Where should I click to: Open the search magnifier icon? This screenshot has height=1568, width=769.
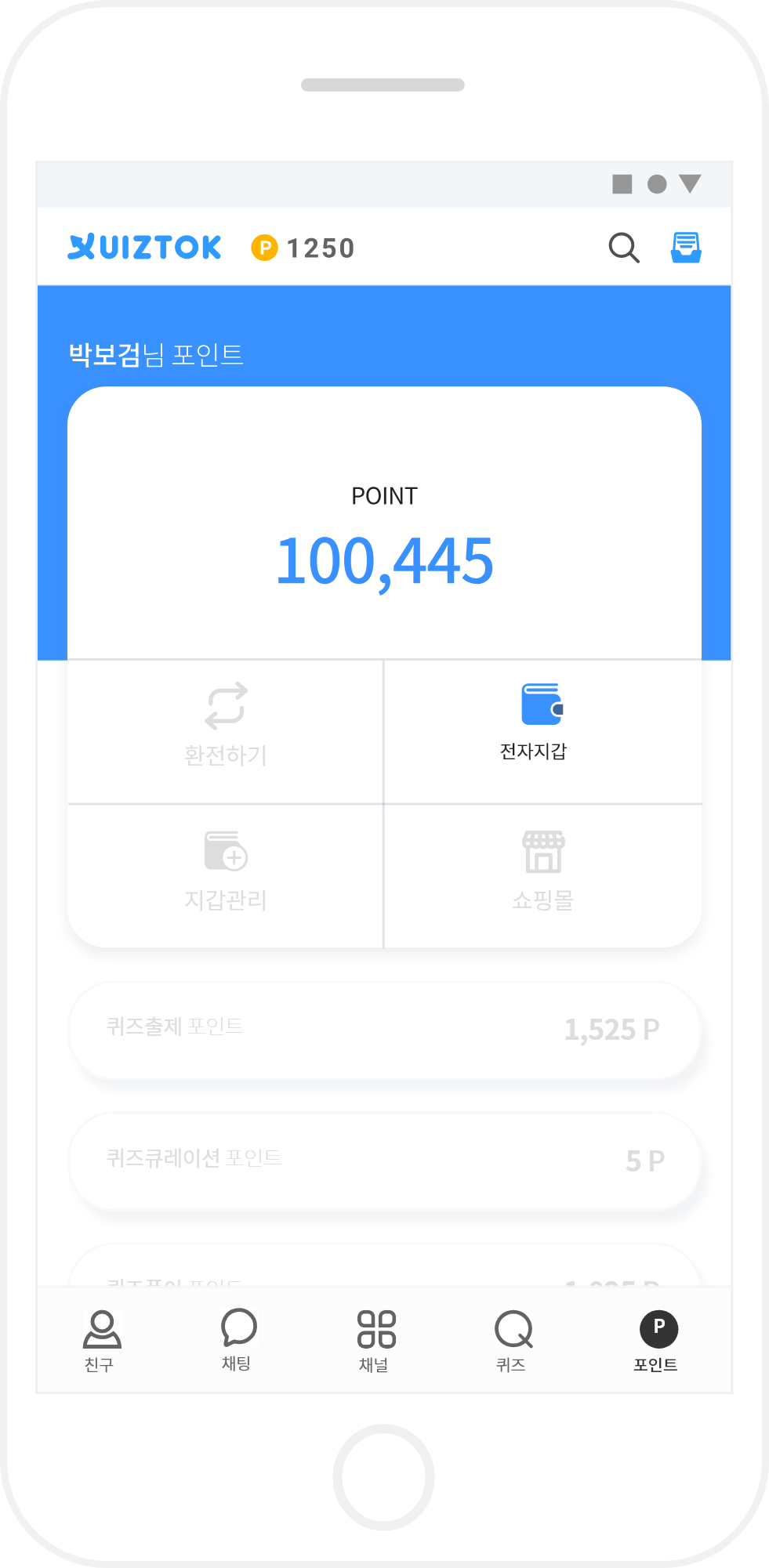click(624, 248)
